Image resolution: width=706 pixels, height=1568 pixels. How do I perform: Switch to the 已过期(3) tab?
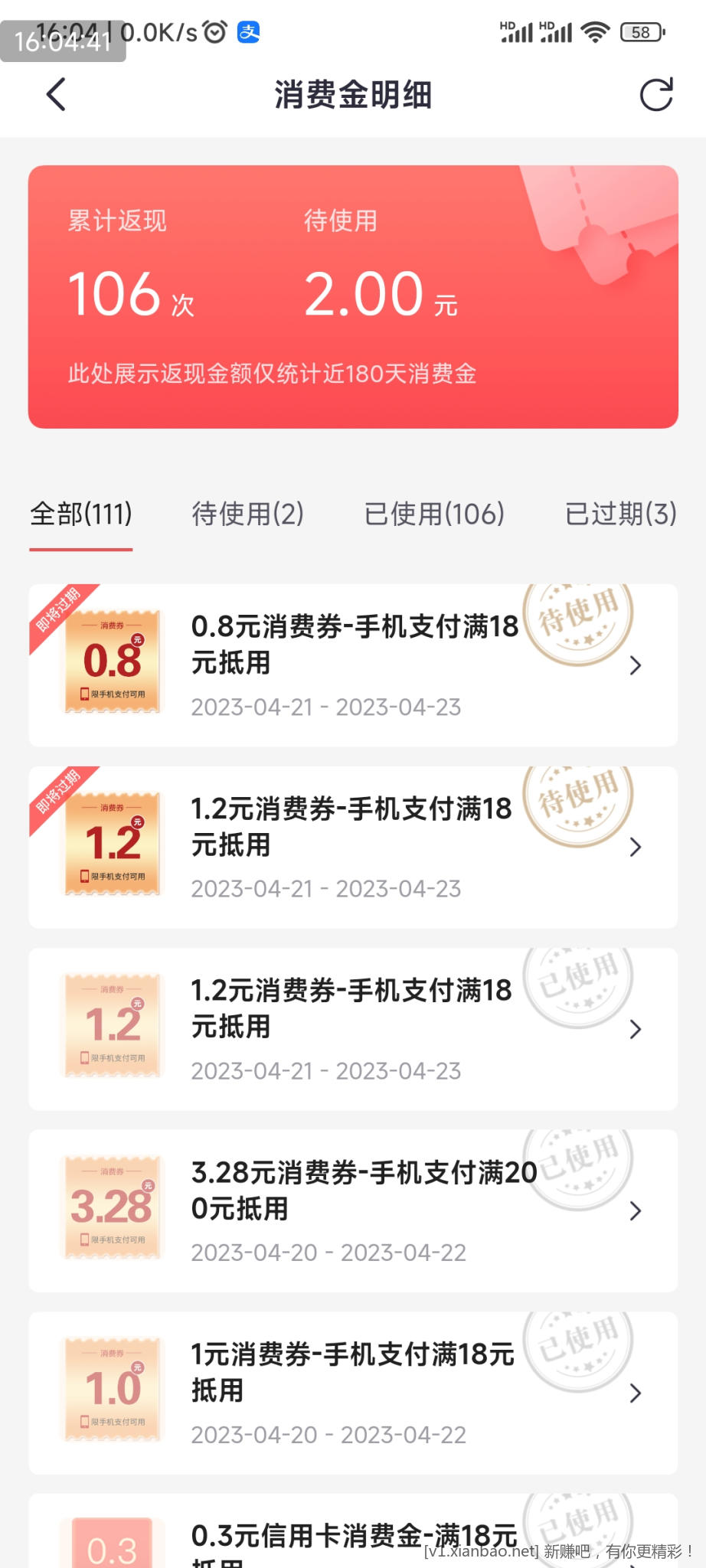click(x=620, y=514)
